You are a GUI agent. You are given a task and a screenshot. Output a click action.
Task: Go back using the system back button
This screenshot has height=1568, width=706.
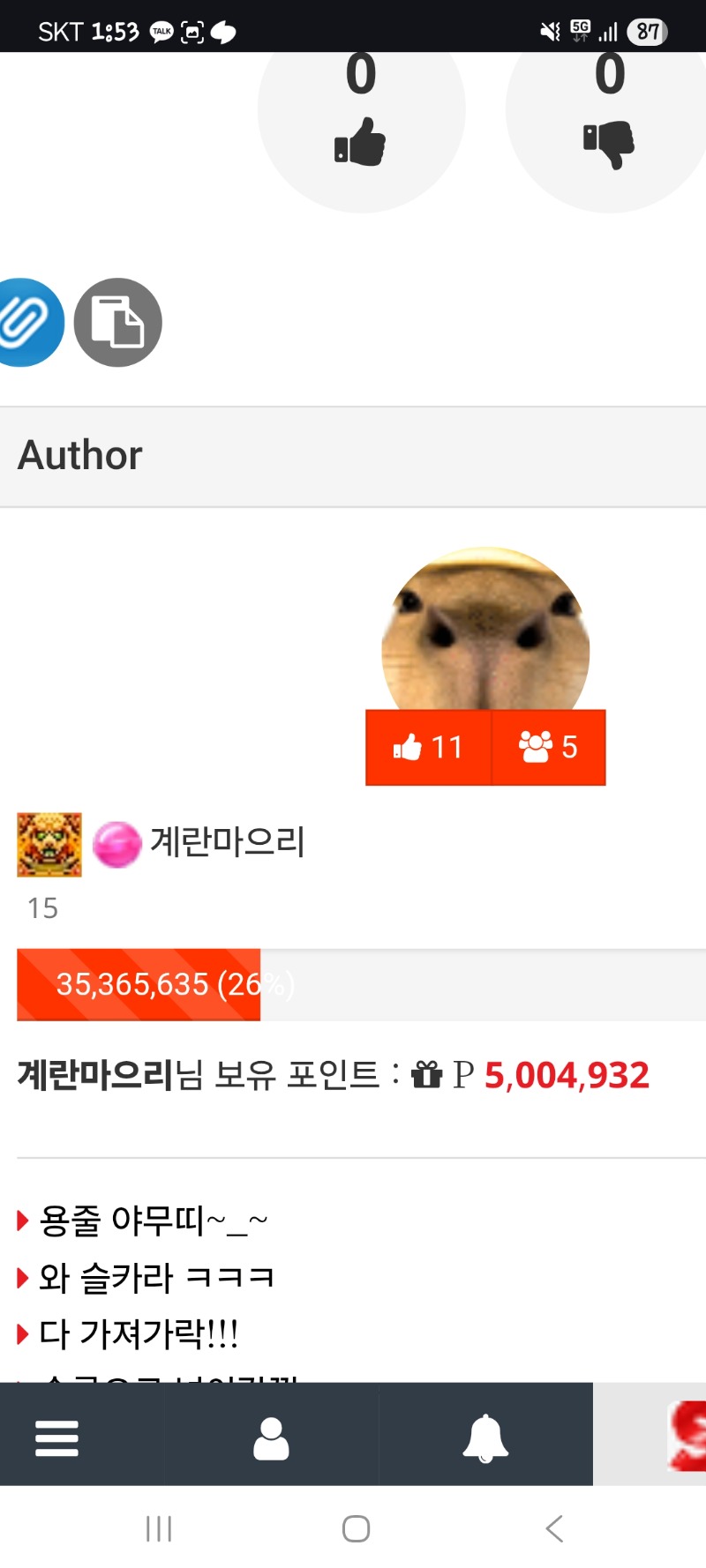554,1528
